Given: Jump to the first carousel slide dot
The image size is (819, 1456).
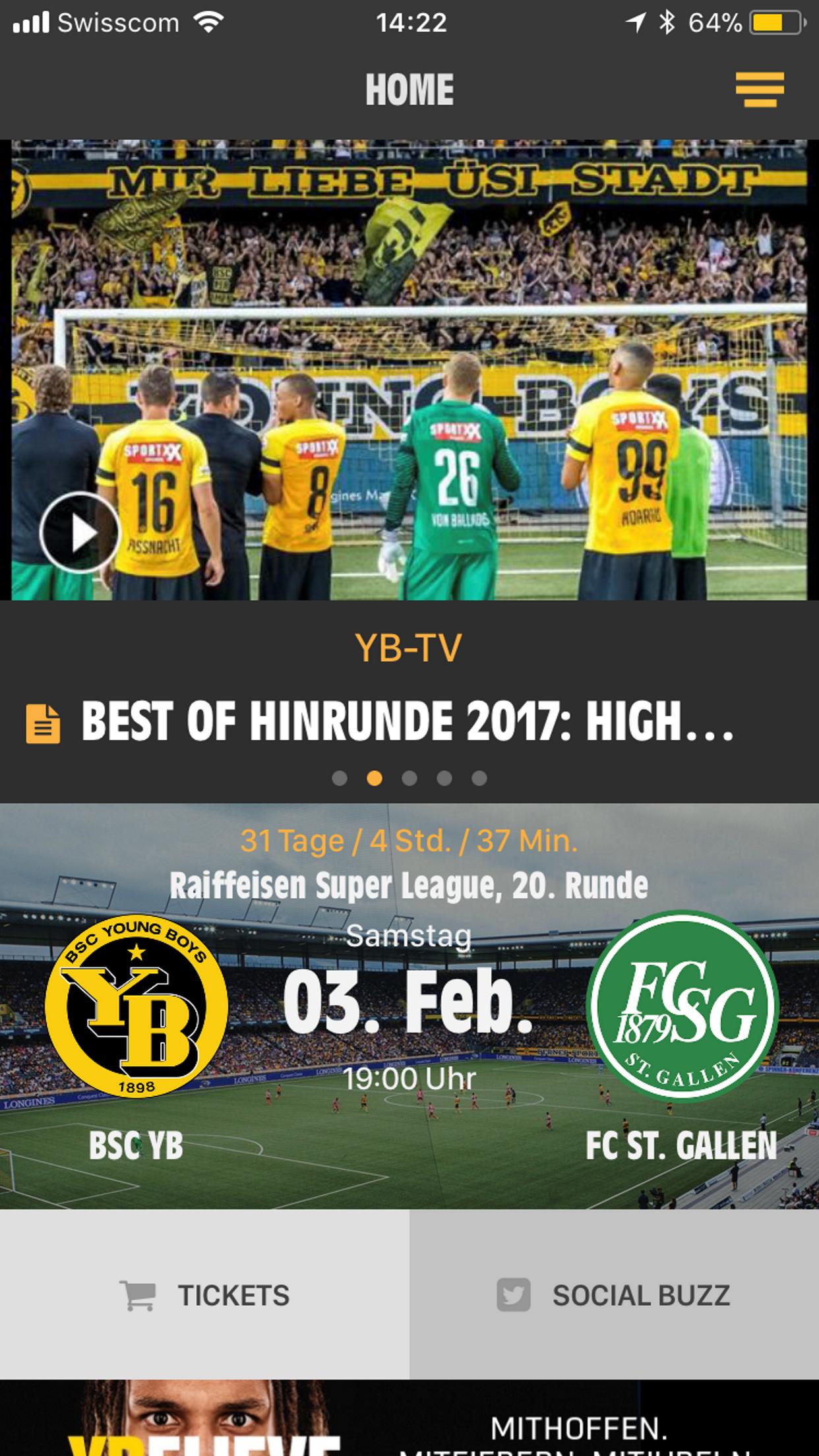Looking at the screenshot, I should click(340, 779).
